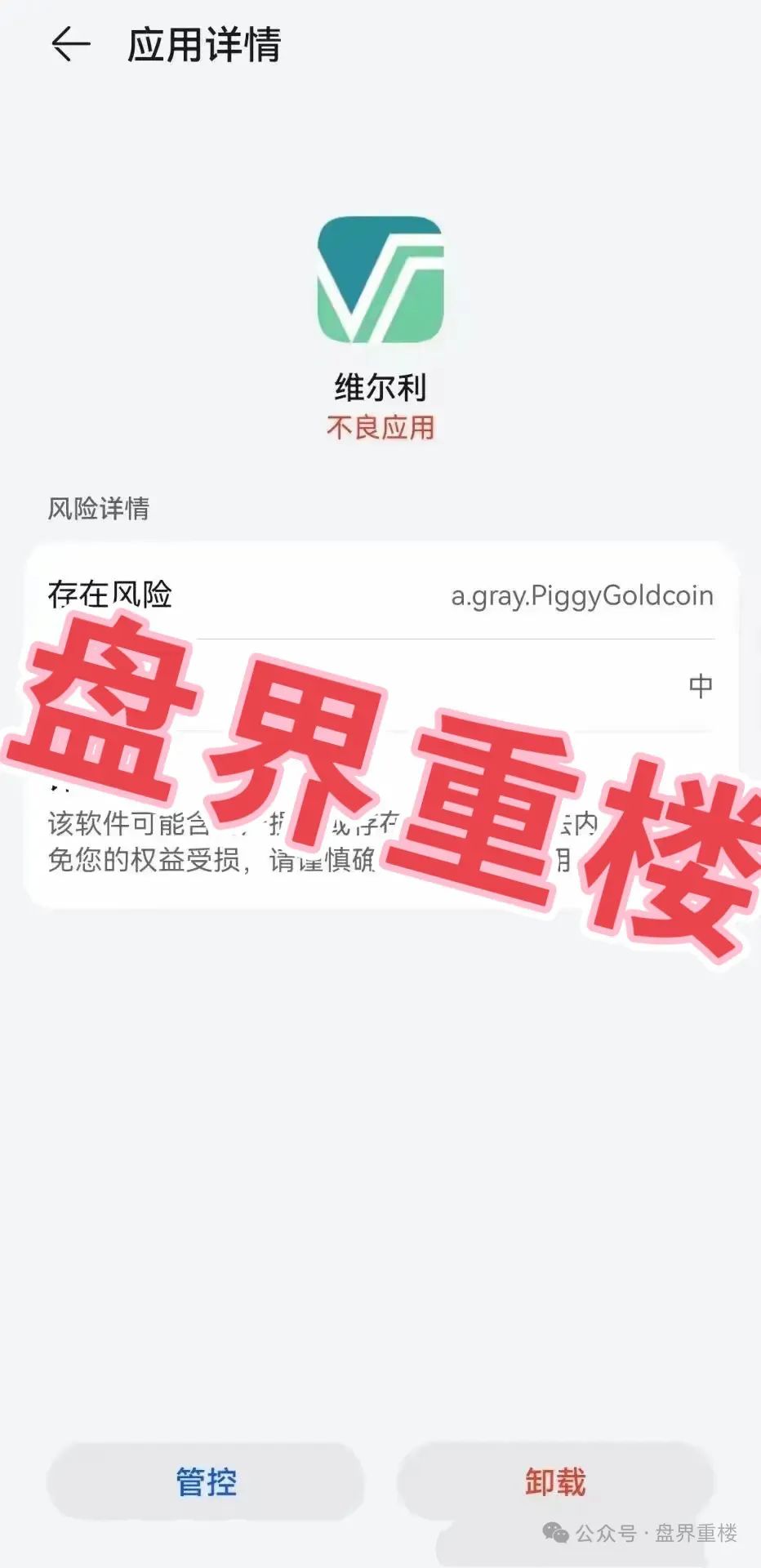Click the red 不良应用 warning label

[x=380, y=425]
